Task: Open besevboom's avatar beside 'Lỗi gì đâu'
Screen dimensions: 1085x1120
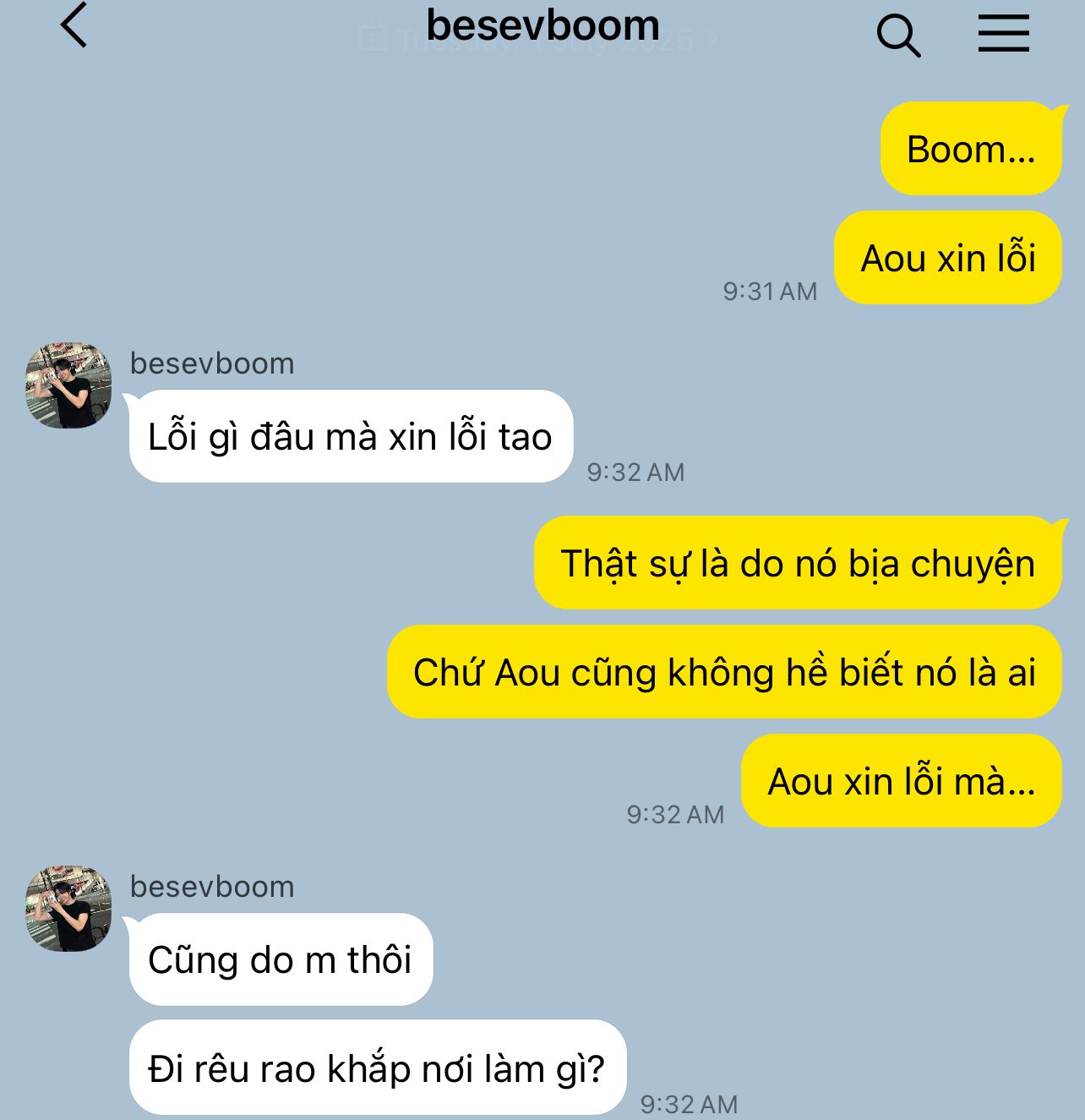Action: click(x=68, y=385)
